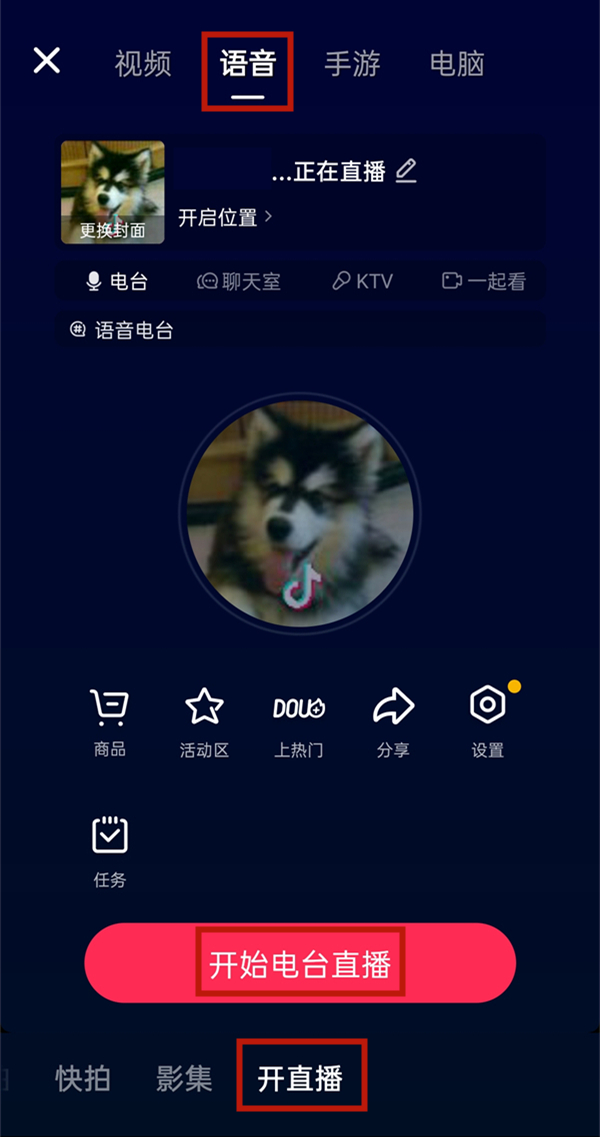Open 商品 shopping cart
The height and width of the screenshot is (1137, 600).
click(x=109, y=720)
